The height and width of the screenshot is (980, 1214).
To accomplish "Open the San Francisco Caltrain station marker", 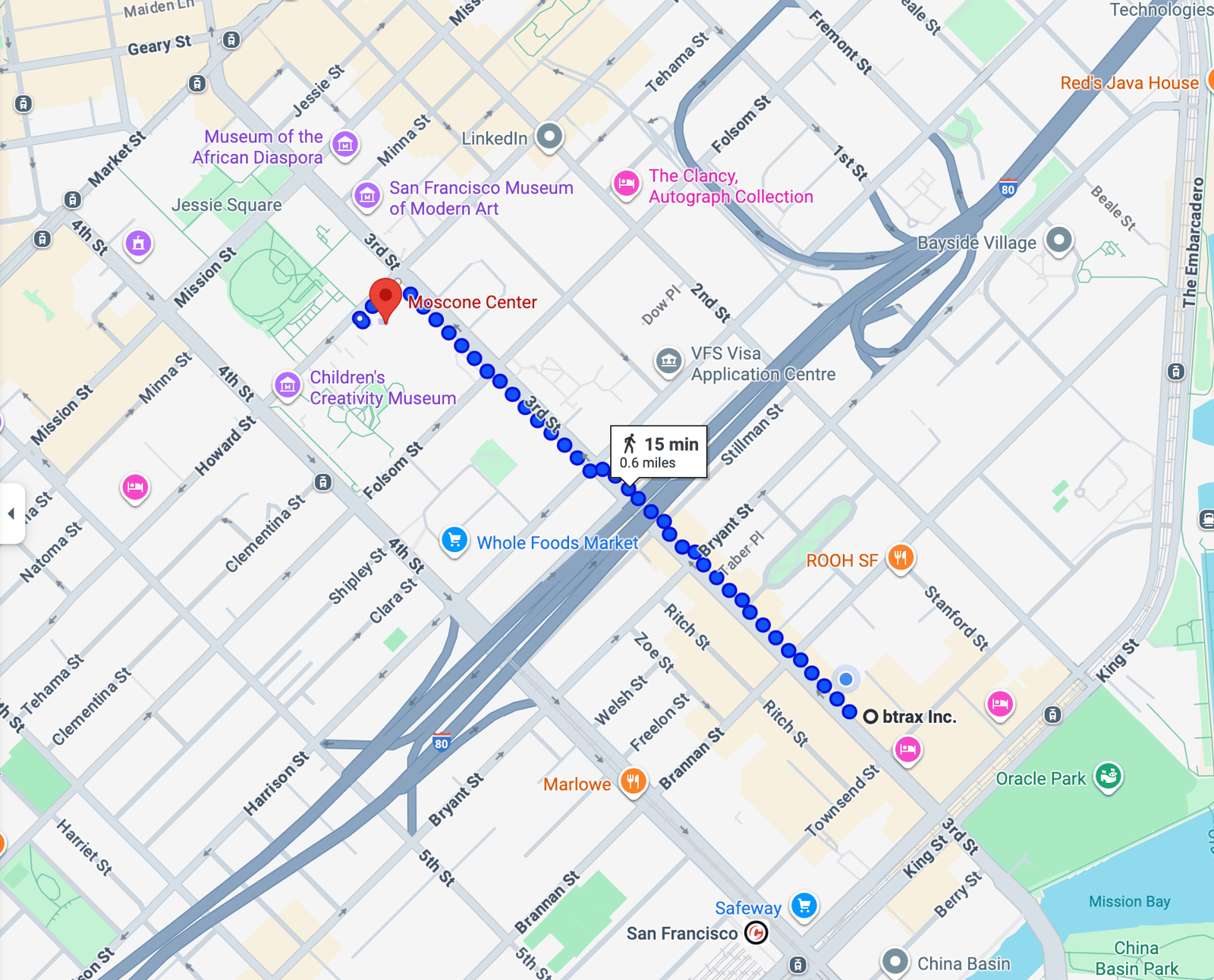I will [x=756, y=933].
